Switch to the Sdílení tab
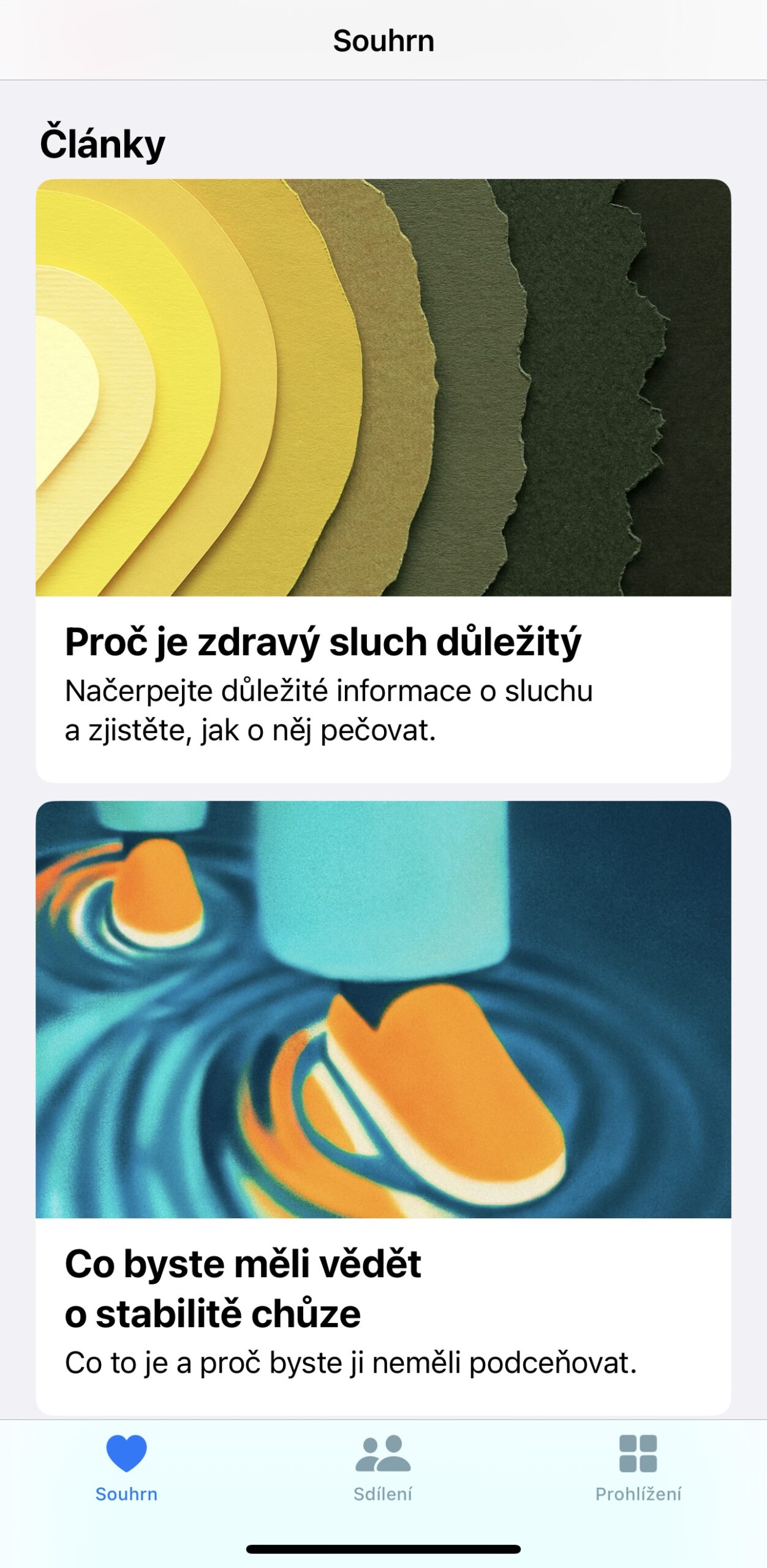Viewport: 767px width, 1568px height. (383, 1468)
